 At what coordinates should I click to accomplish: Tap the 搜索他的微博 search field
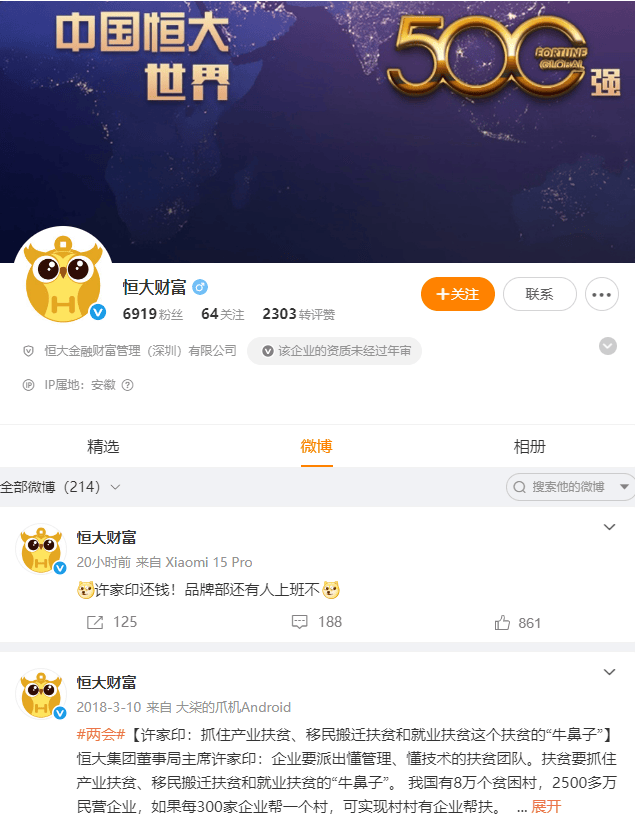pyautogui.click(x=570, y=487)
